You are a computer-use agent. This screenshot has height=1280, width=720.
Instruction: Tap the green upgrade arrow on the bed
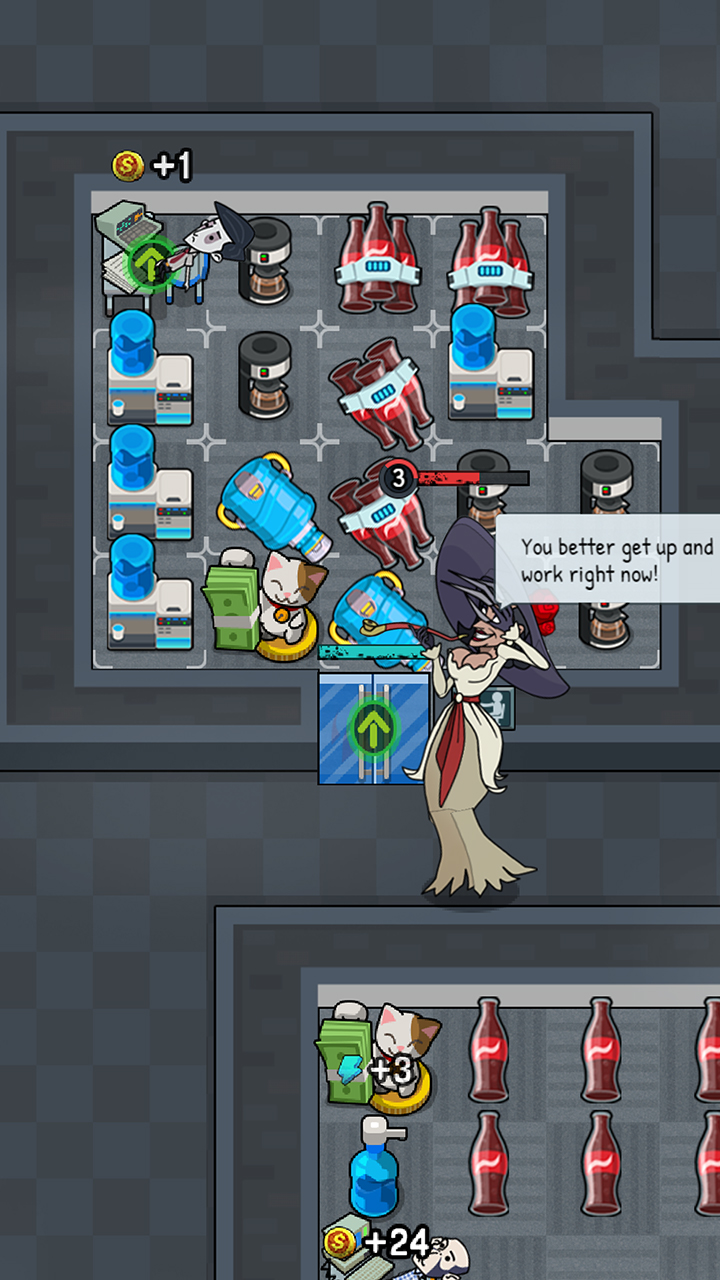click(x=150, y=263)
